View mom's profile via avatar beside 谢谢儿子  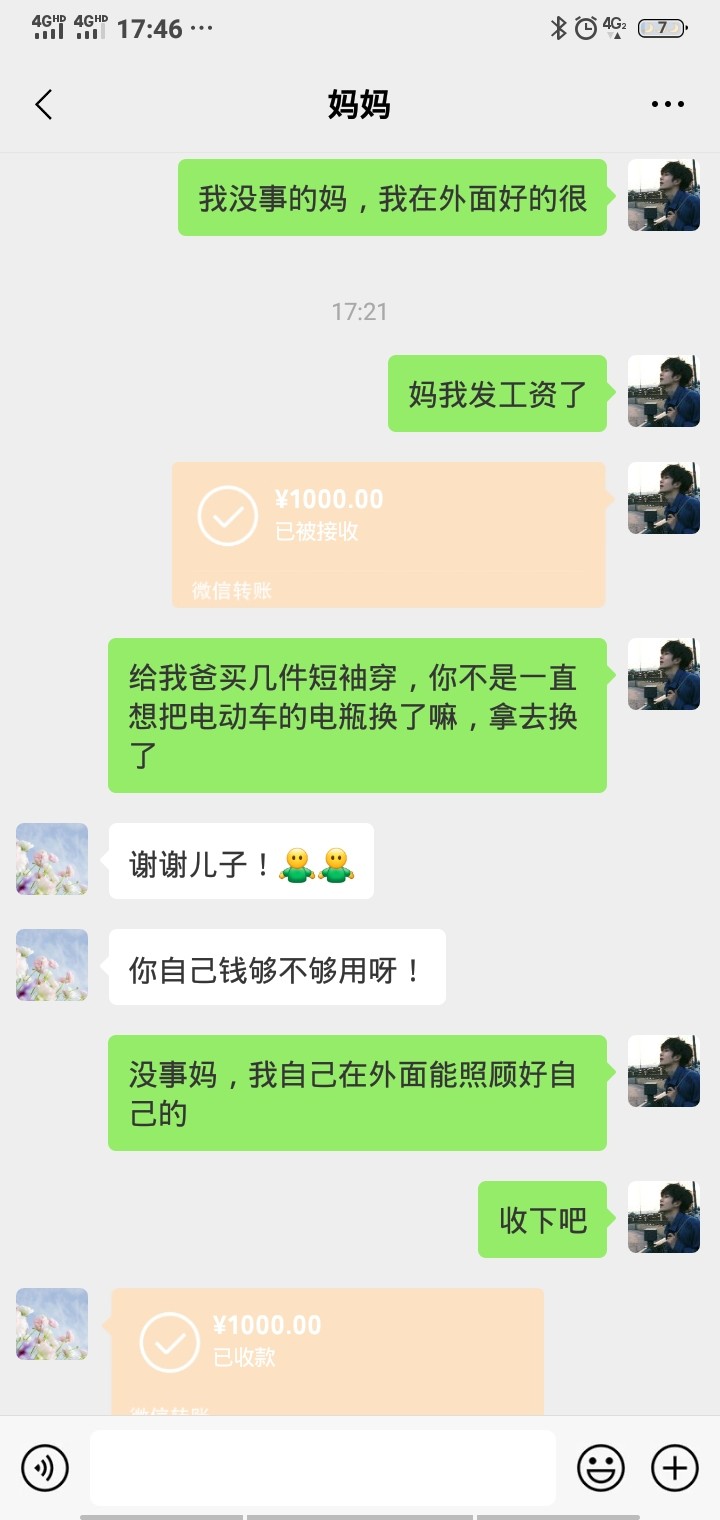tap(52, 859)
